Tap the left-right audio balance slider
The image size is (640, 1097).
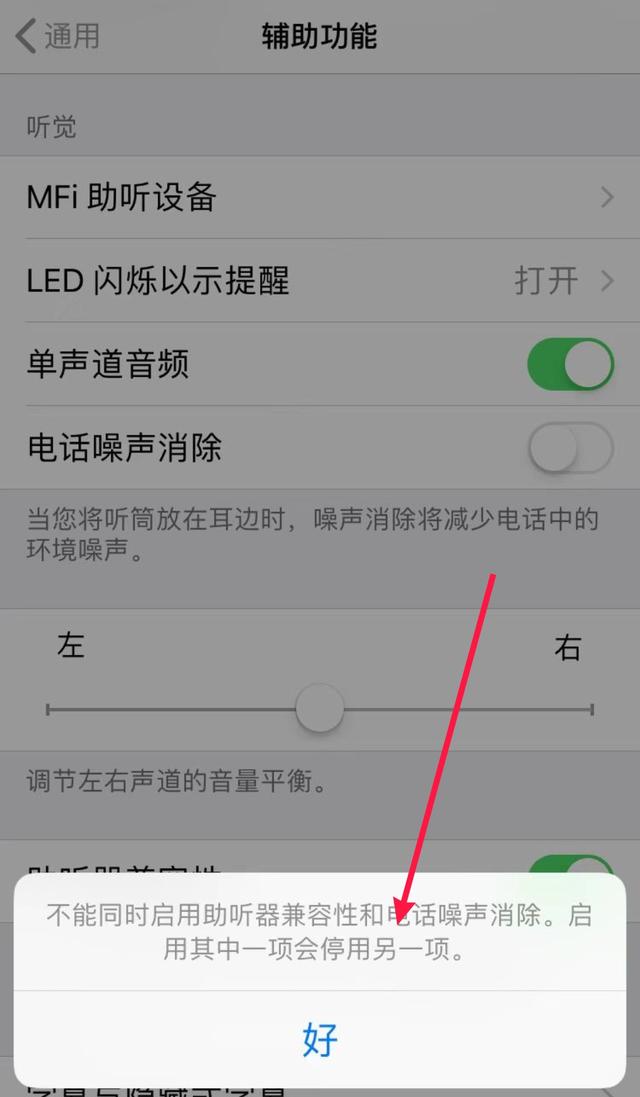(320, 711)
